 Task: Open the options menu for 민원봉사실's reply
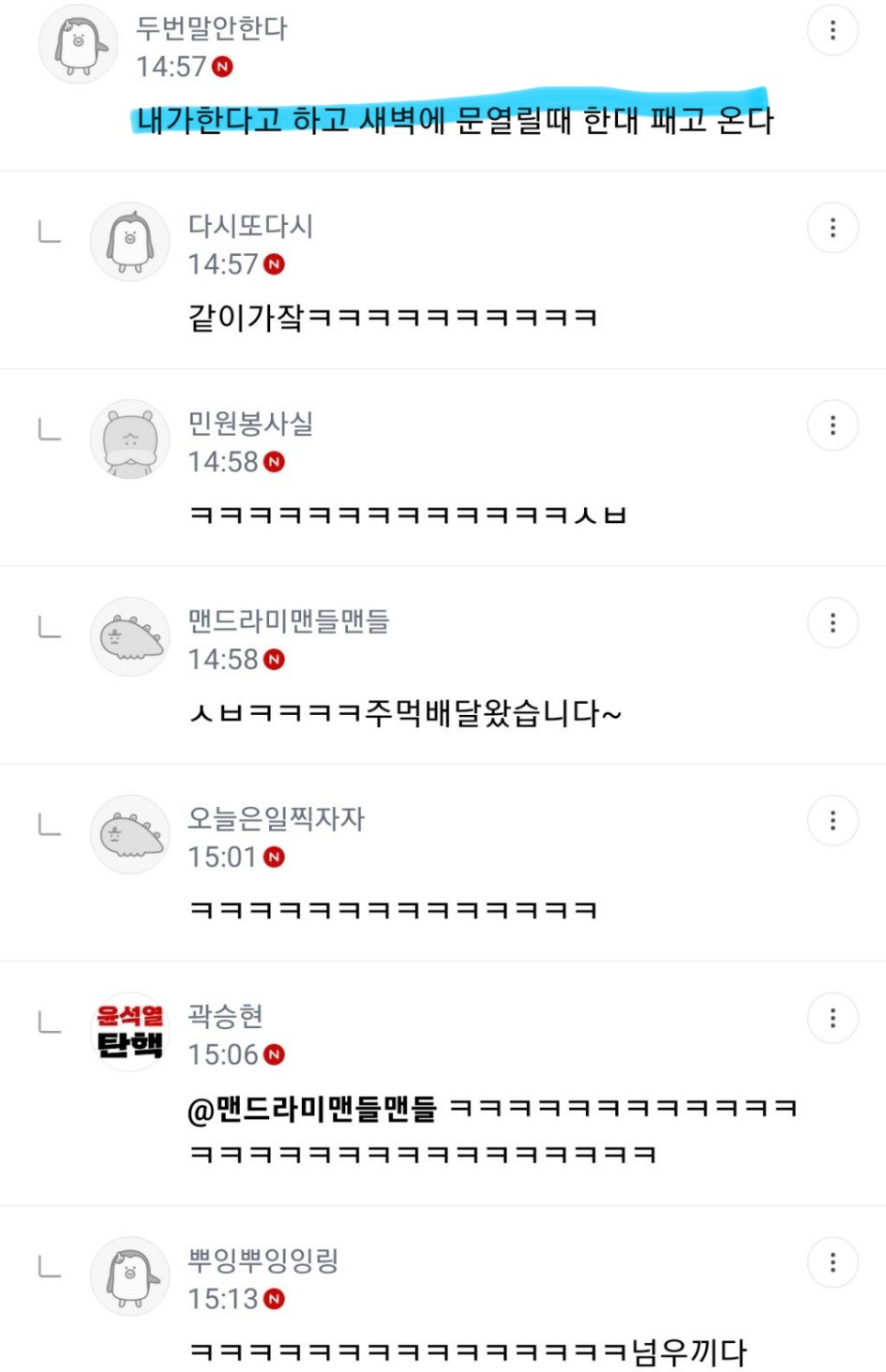pyautogui.click(x=833, y=425)
